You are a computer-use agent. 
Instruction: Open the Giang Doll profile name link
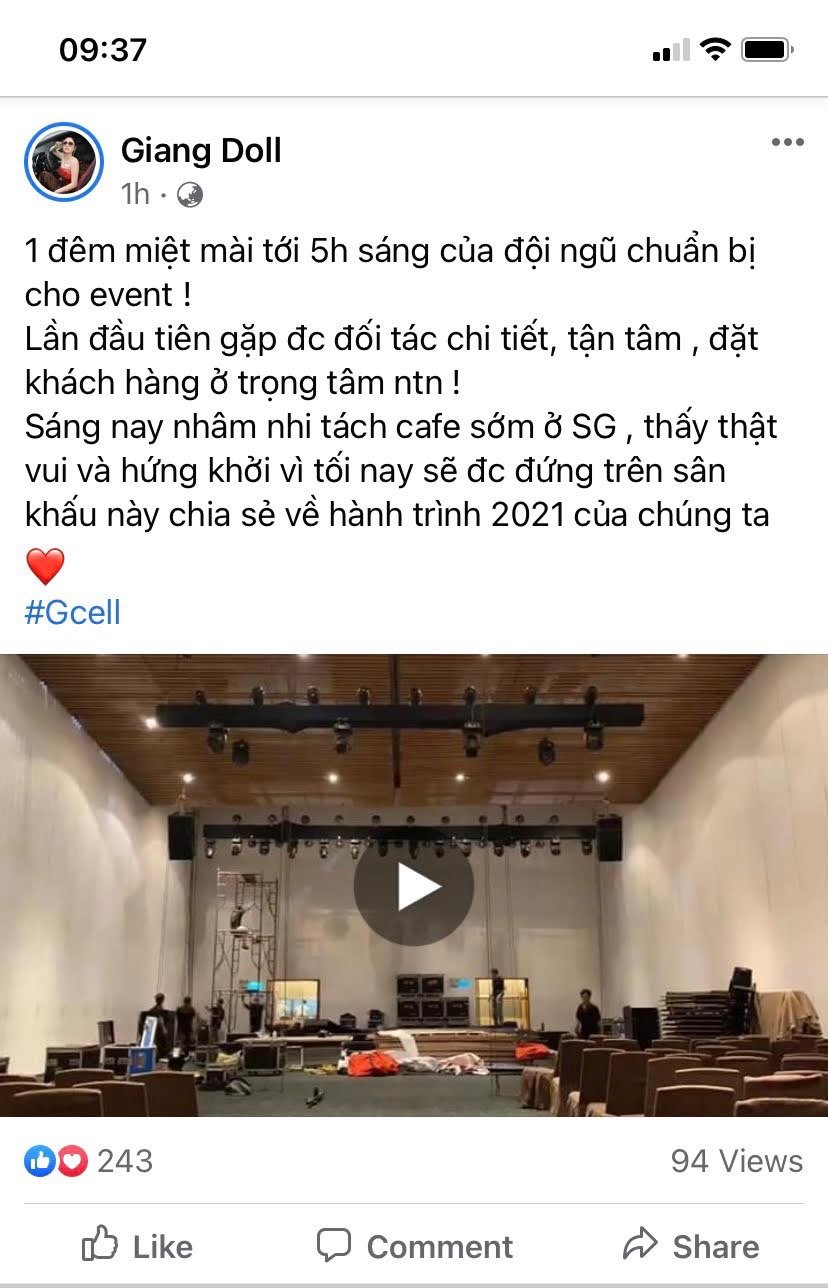point(201,151)
